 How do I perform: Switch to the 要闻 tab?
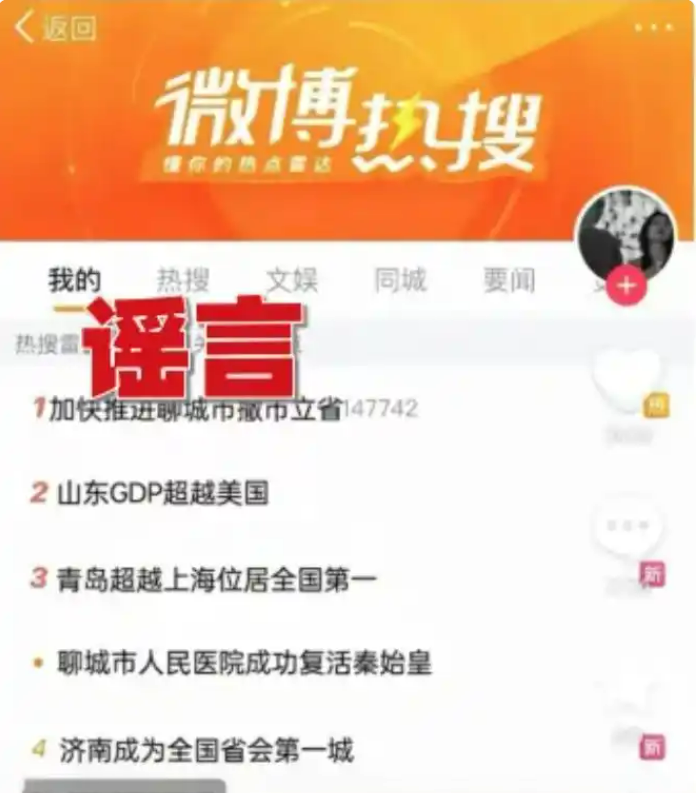pyautogui.click(x=509, y=281)
